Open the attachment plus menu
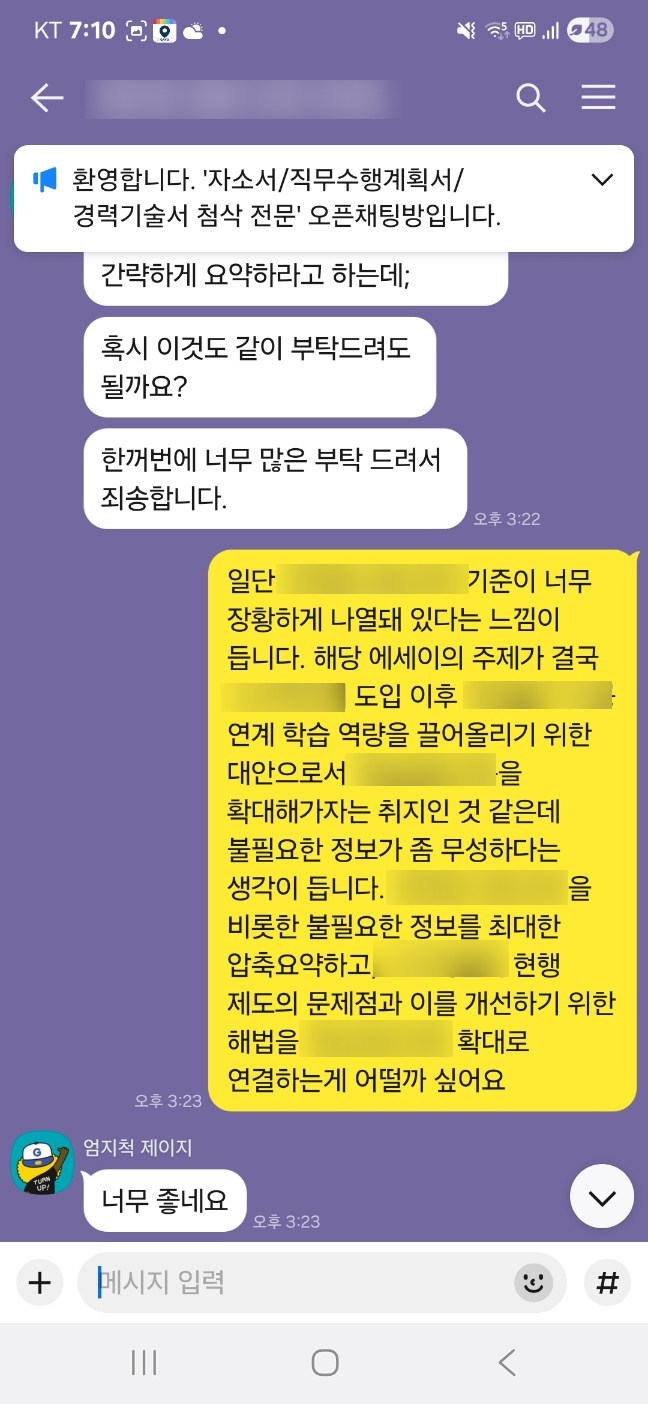Image resolution: width=648 pixels, height=1404 pixels. tap(39, 1283)
